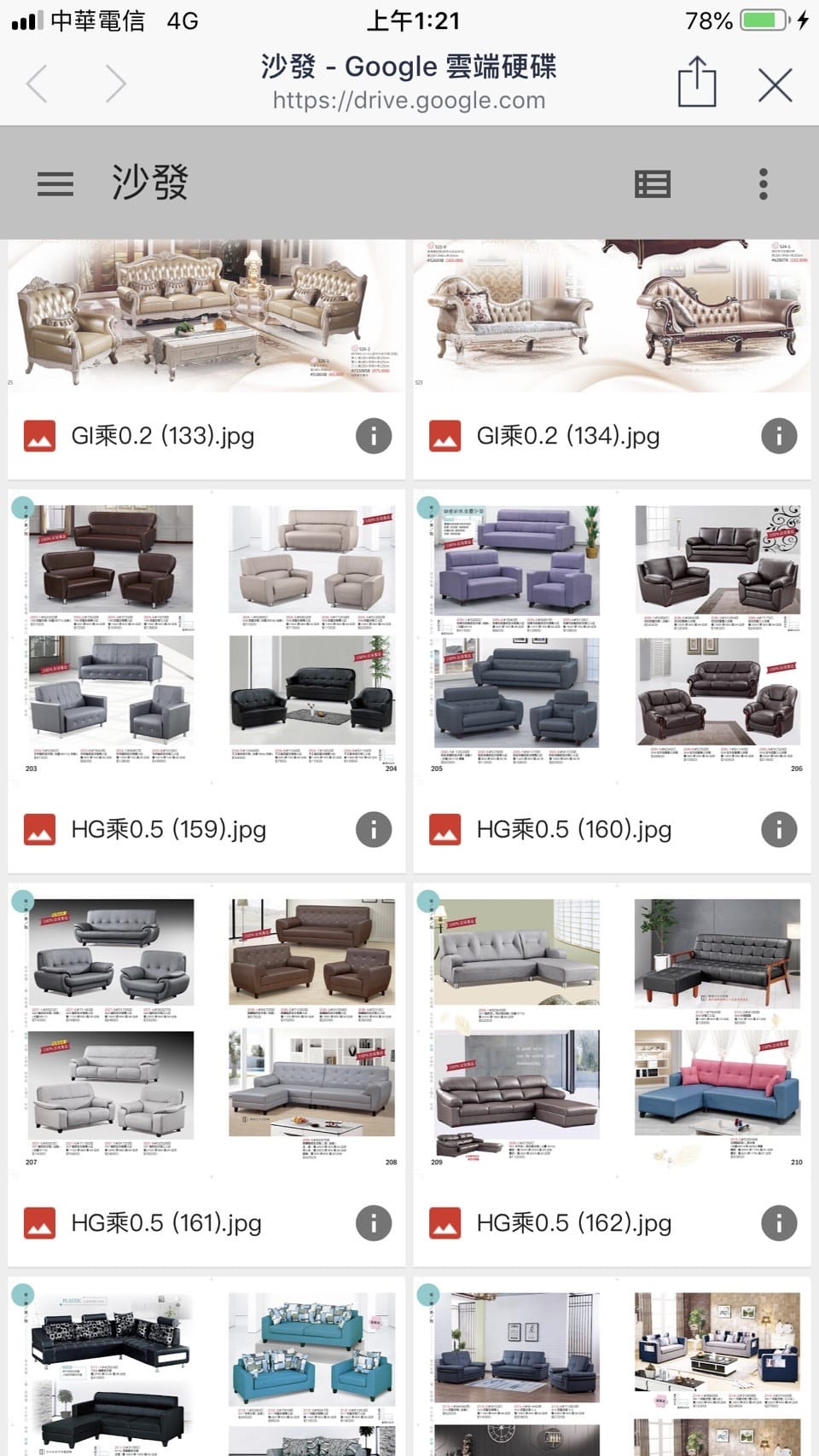Open the three-dot overflow menu
Viewport: 819px width, 1456px height.
763,183
